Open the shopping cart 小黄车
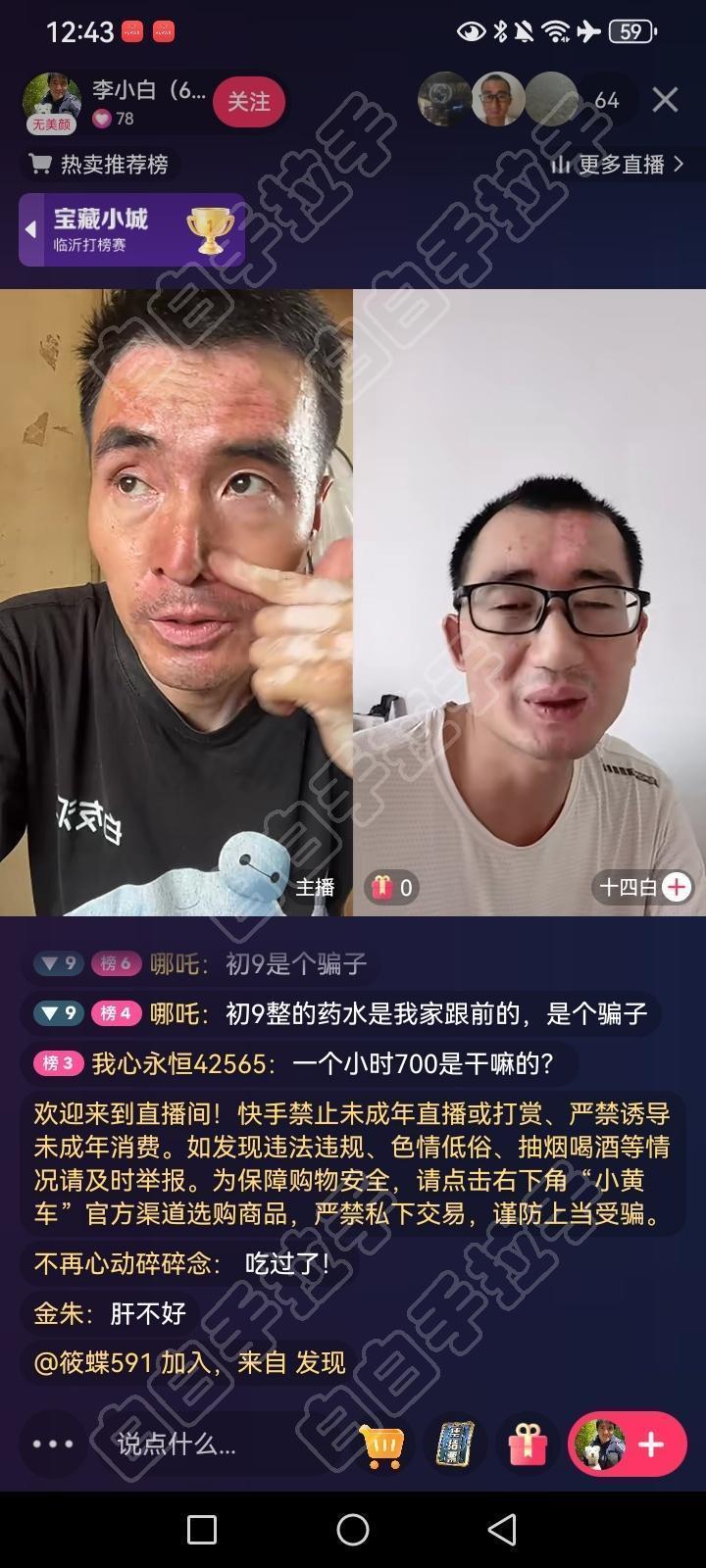This screenshot has height=1568, width=706. coord(382,1445)
